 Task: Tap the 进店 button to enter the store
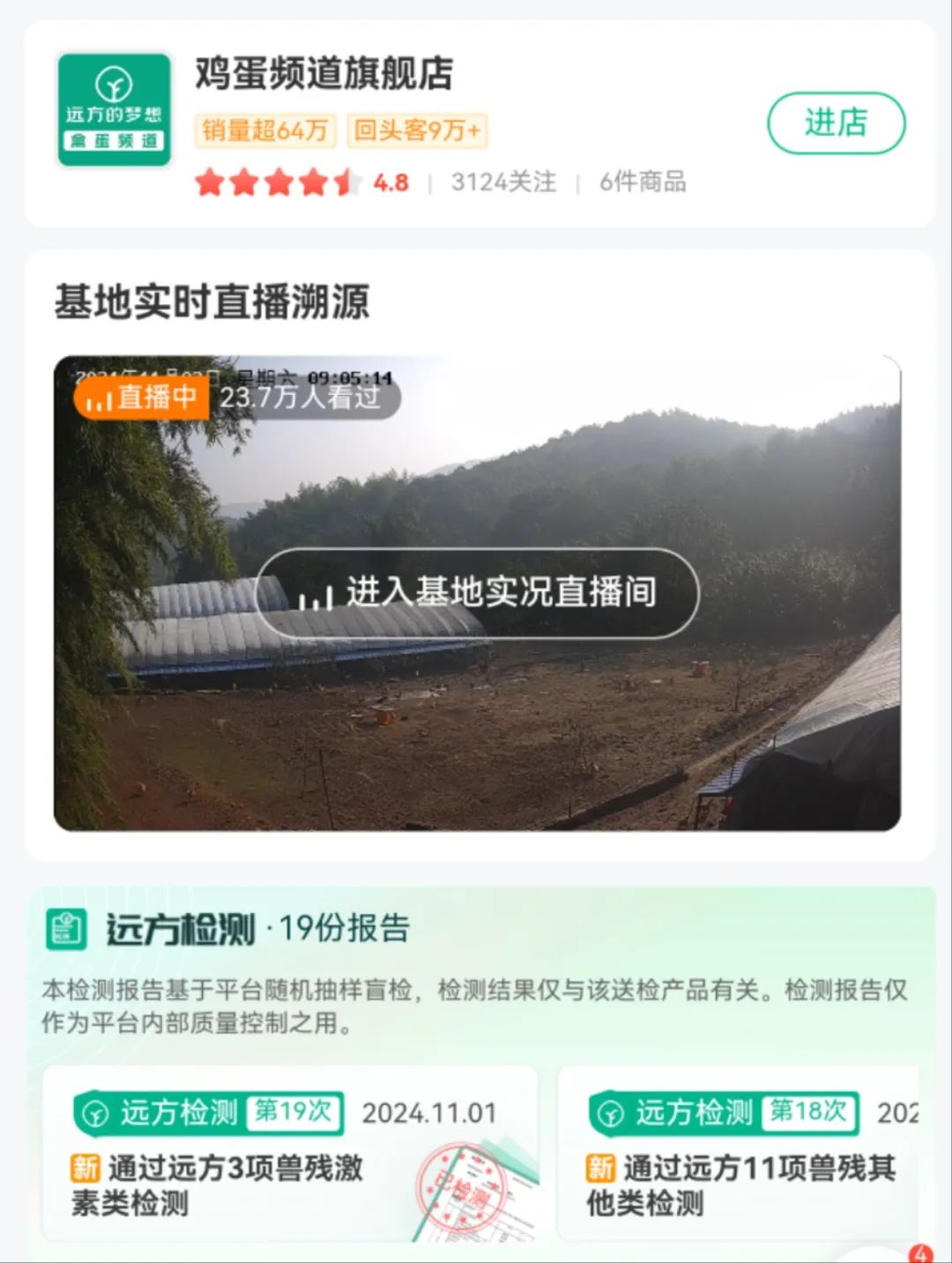(836, 123)
